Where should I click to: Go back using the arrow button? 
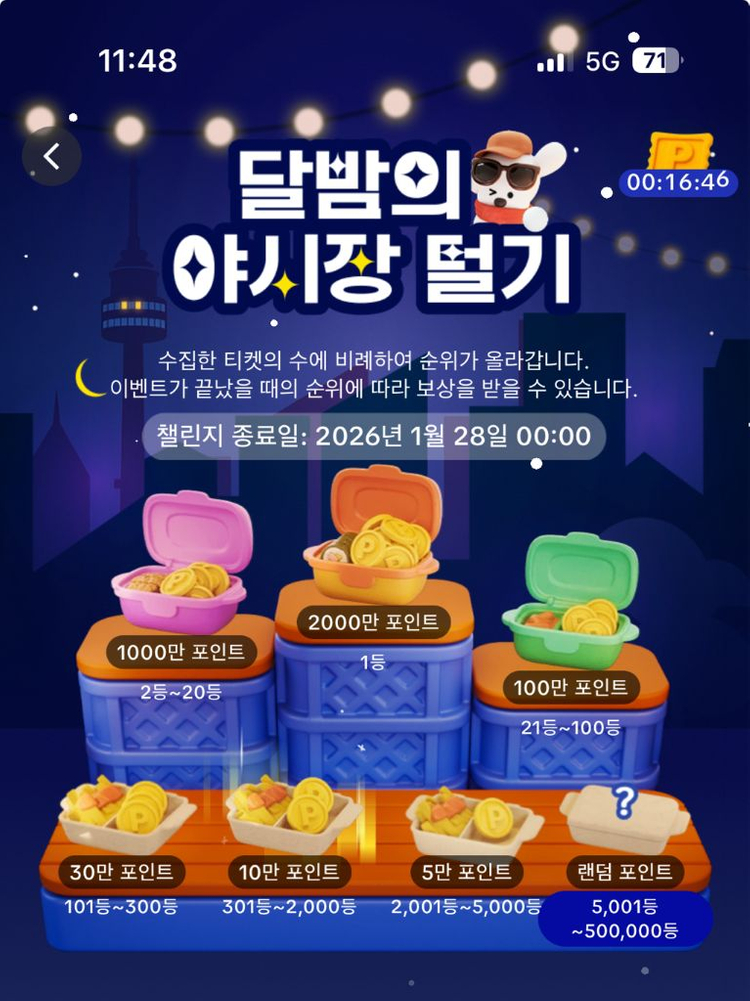pyautogui.click(x=52, y=156)
